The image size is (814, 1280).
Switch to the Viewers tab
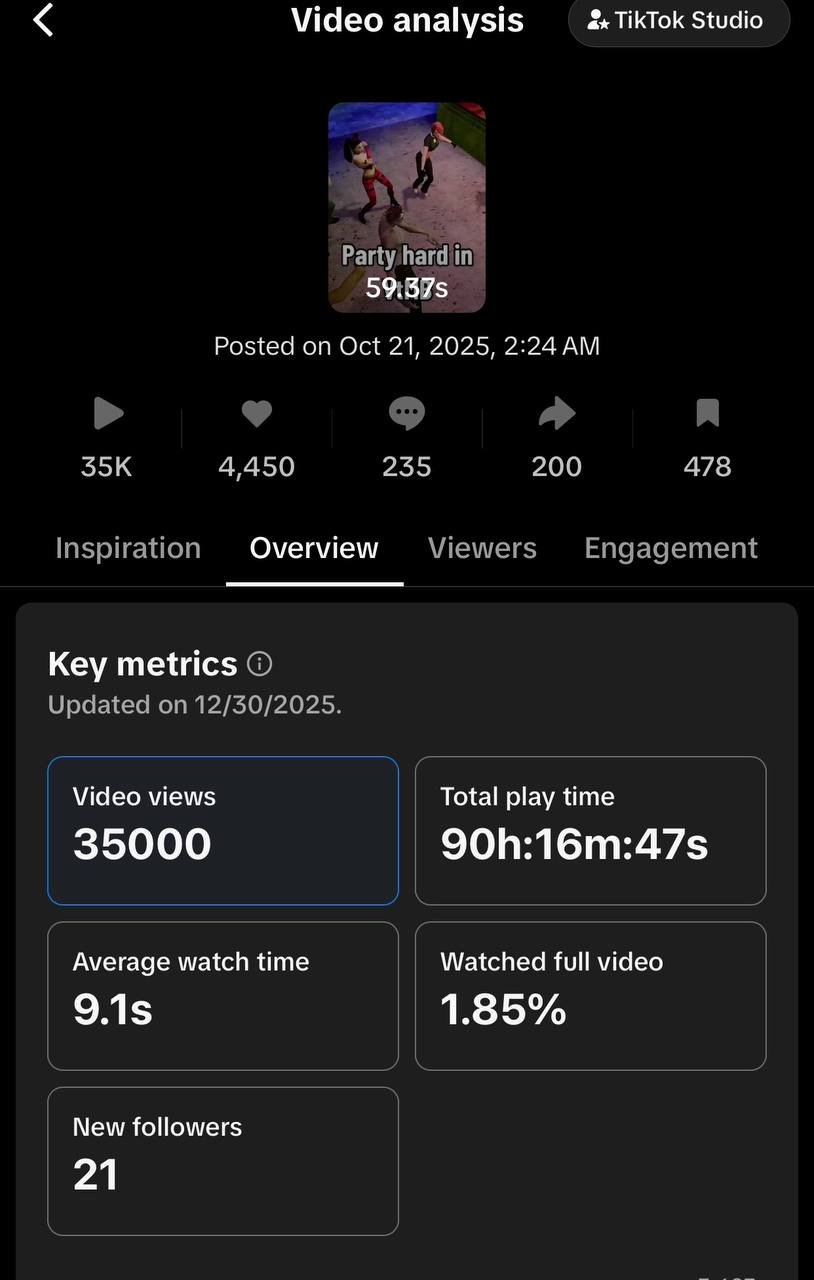click(x=482, y=548)
